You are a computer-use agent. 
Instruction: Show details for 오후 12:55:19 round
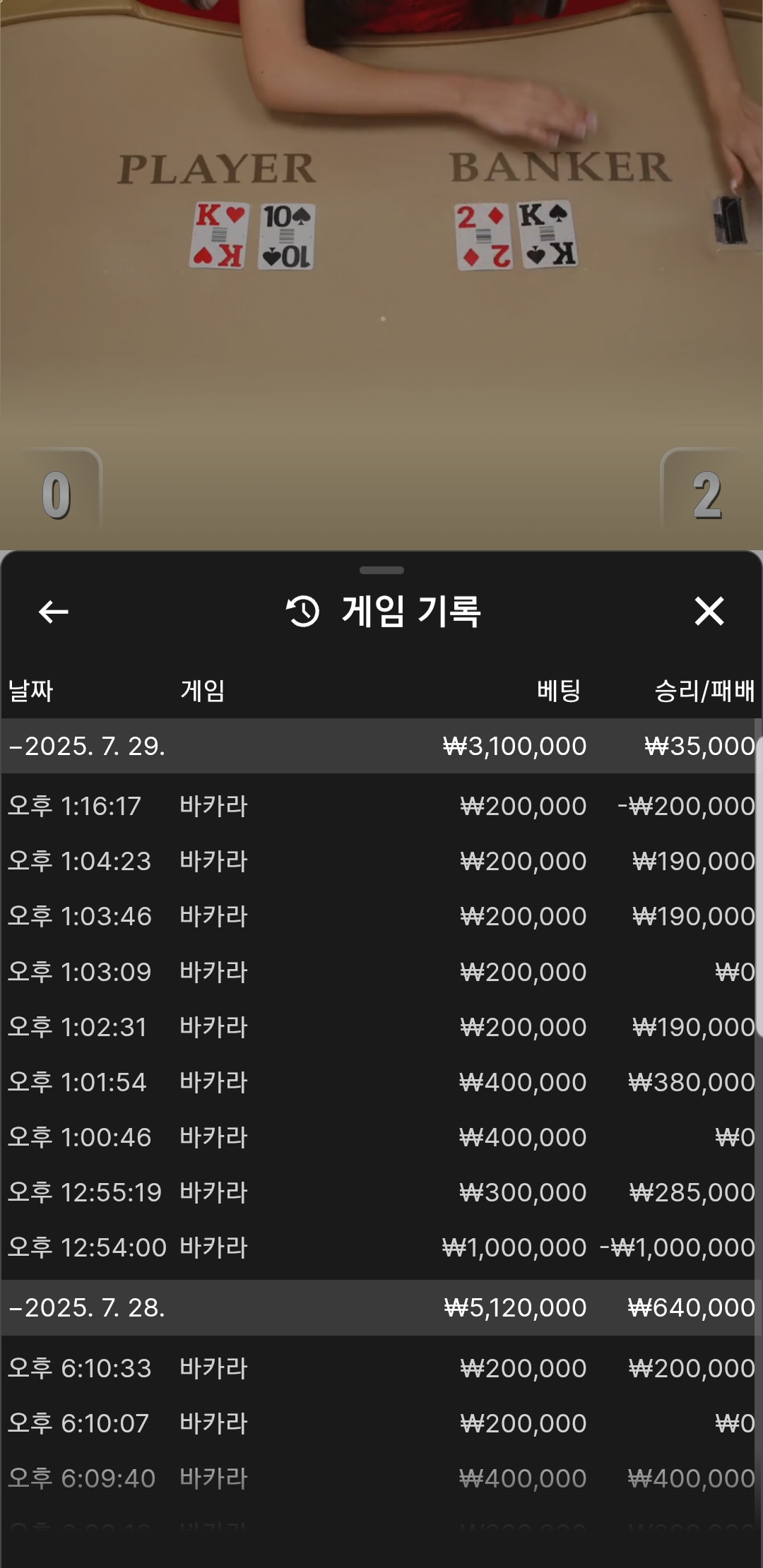(379, 1192)
